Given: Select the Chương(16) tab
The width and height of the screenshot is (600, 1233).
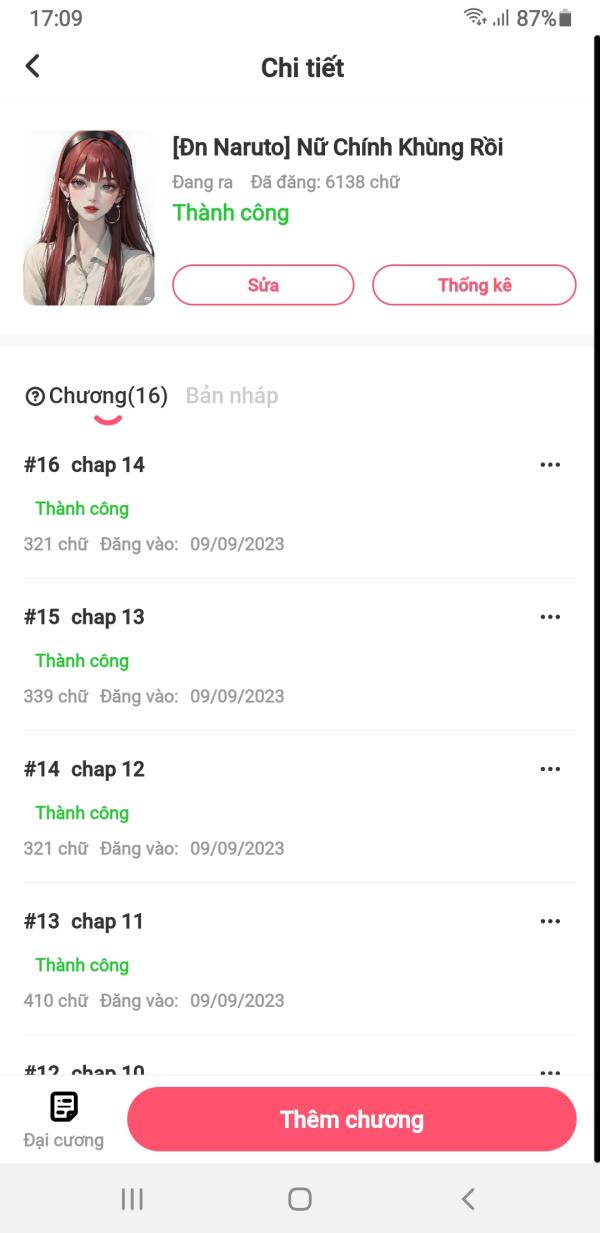Looking at the screenshot, I should point(108,396).
